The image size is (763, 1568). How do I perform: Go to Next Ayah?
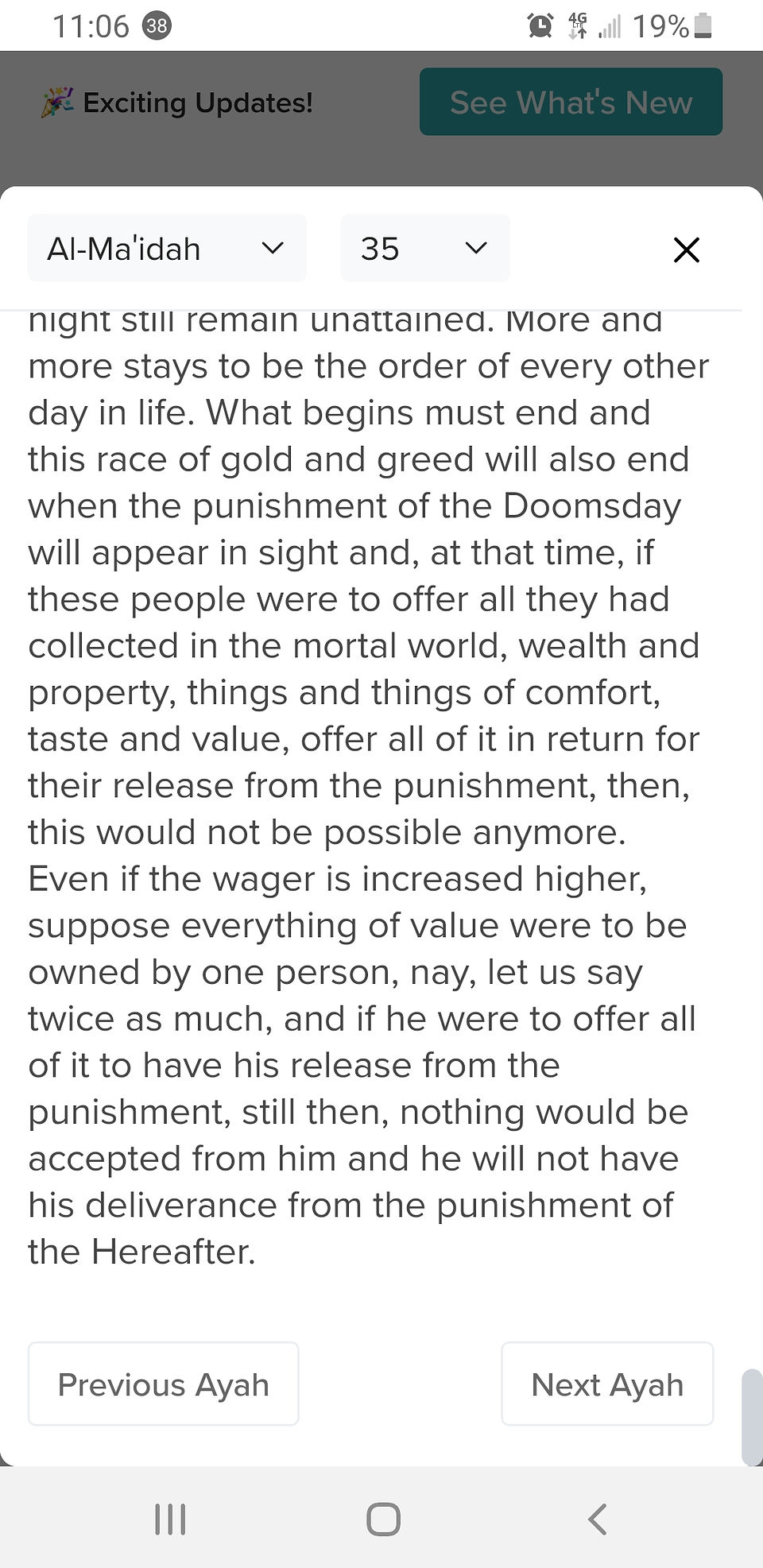tap(607, 1384)
